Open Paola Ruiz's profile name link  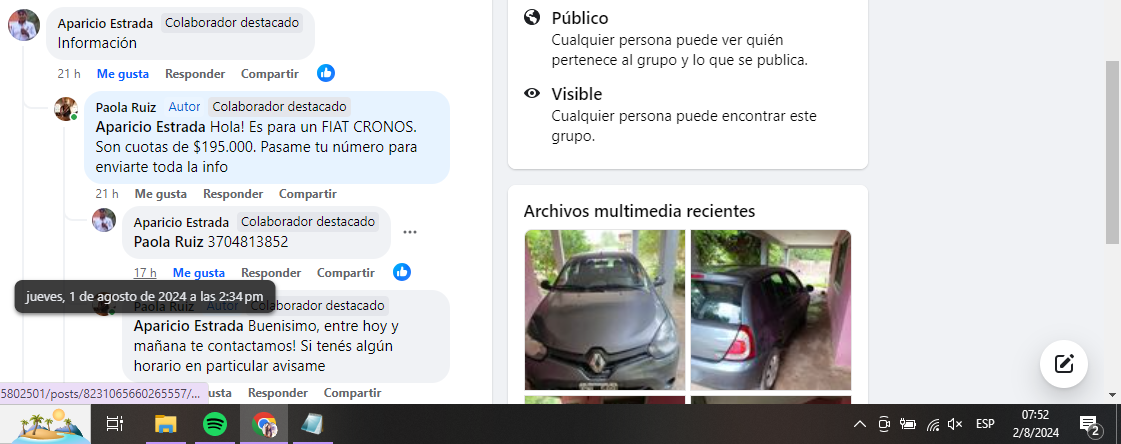pos(126,107)
